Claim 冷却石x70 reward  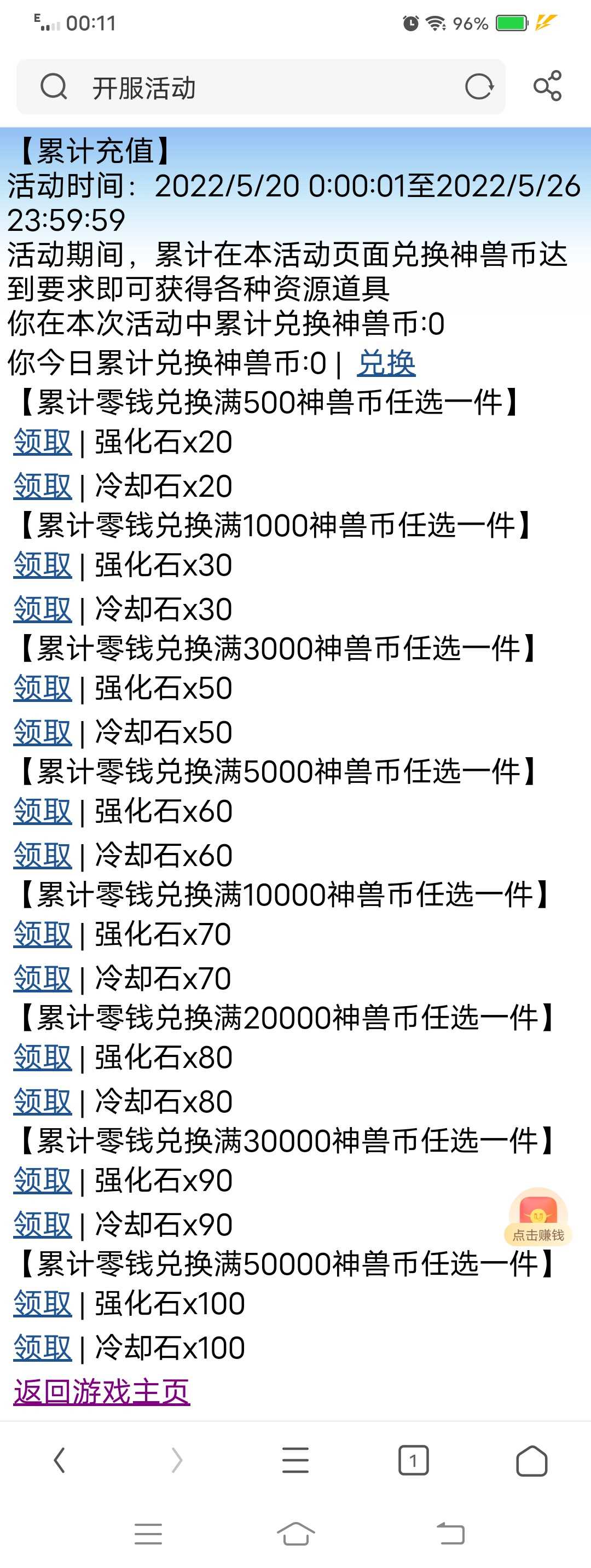point(43,979)
